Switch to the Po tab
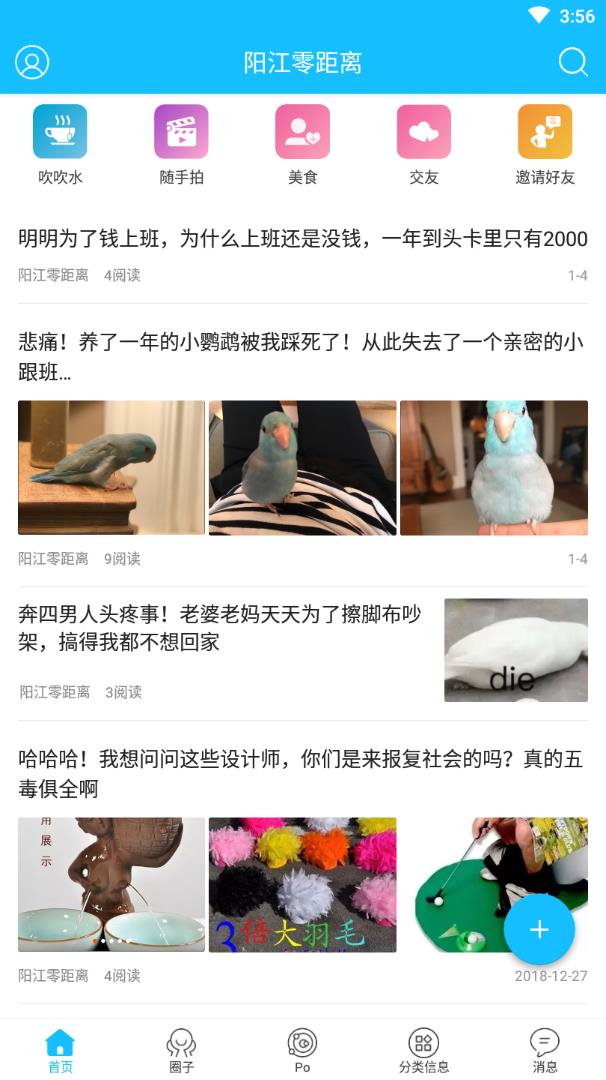 point(302,1050)
